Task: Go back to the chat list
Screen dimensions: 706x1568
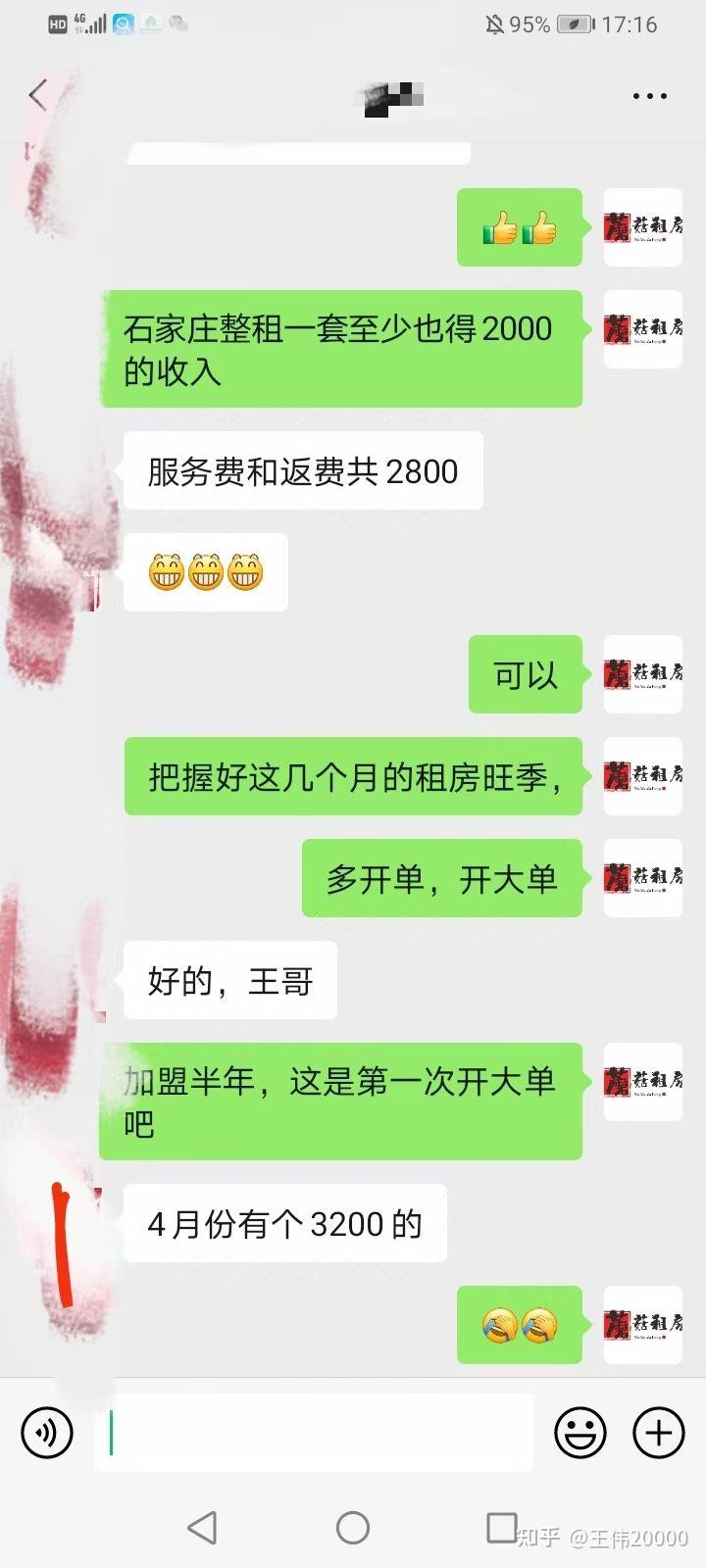Action: pos(38,95)
